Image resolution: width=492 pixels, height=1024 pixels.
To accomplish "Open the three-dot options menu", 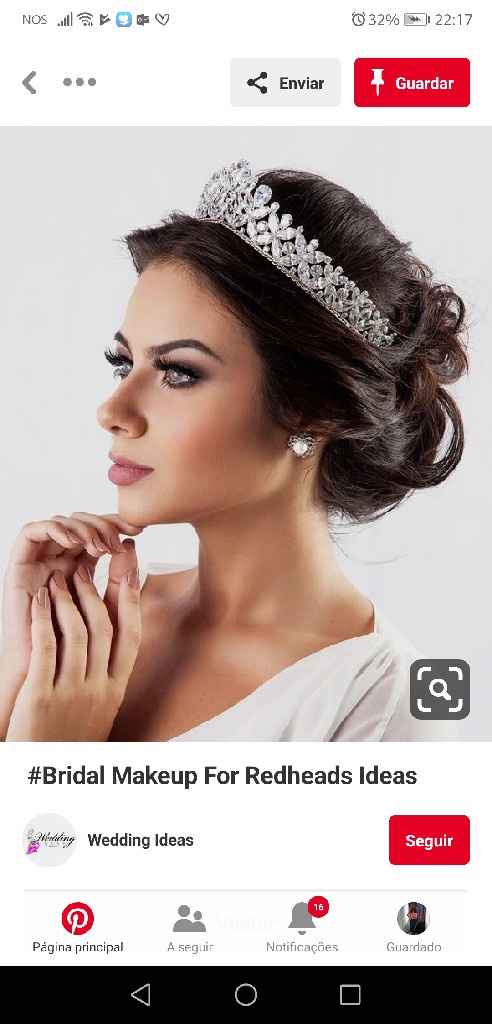I will pos(80,82).
